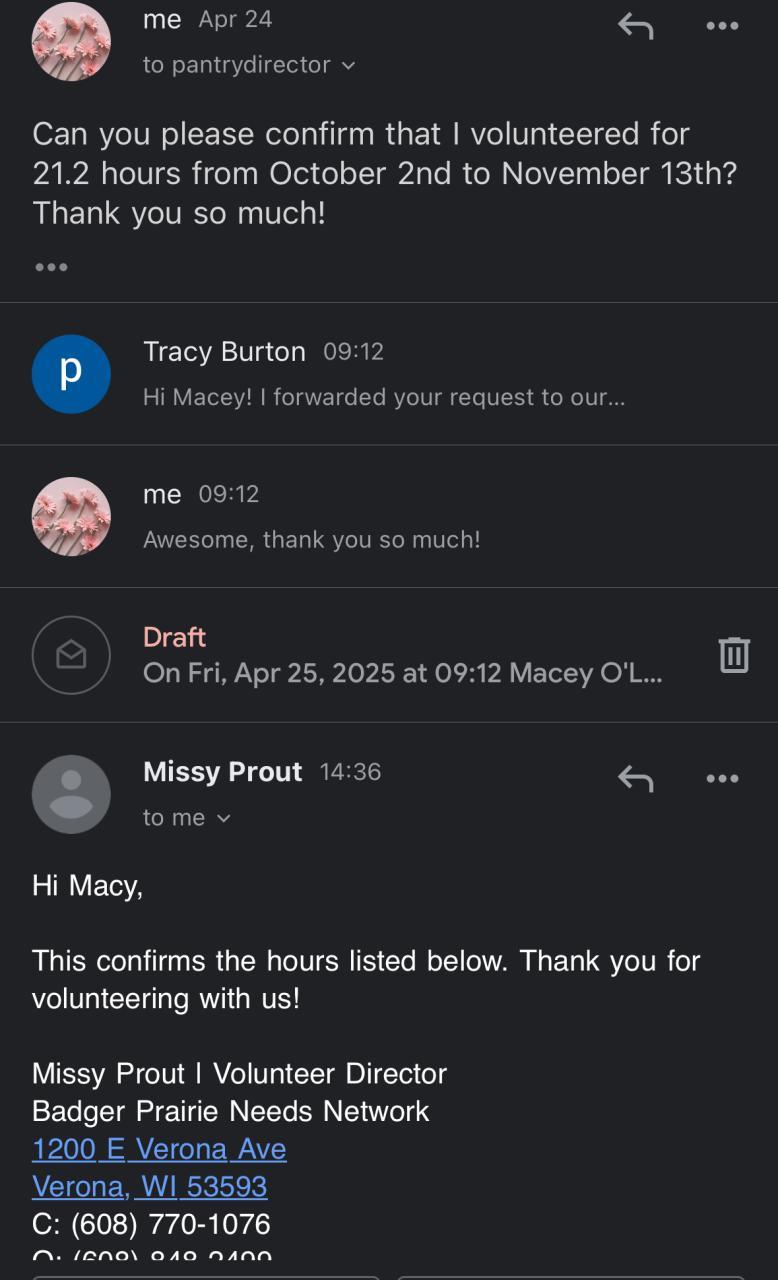View Missy Prout's sender avatar

coord(71,794)
